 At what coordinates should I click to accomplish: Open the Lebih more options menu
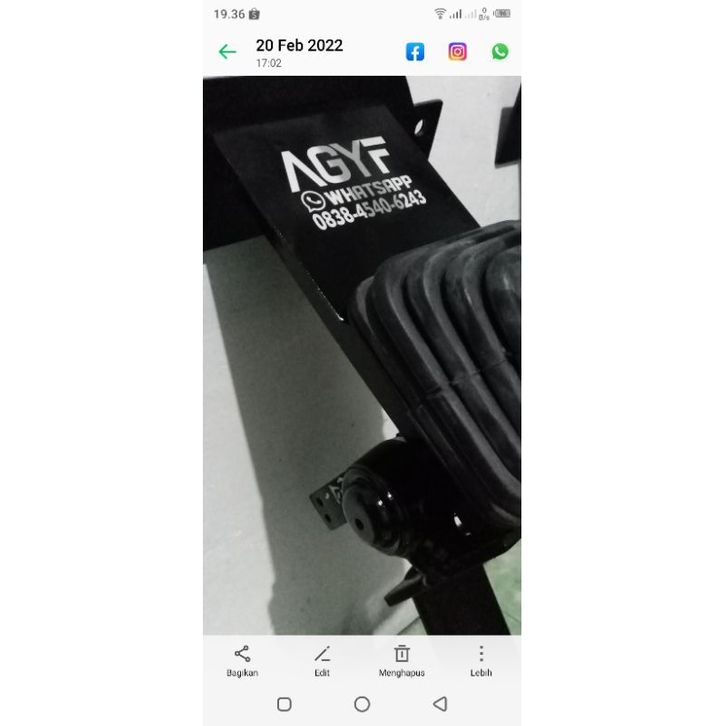[x=481, y=660]
